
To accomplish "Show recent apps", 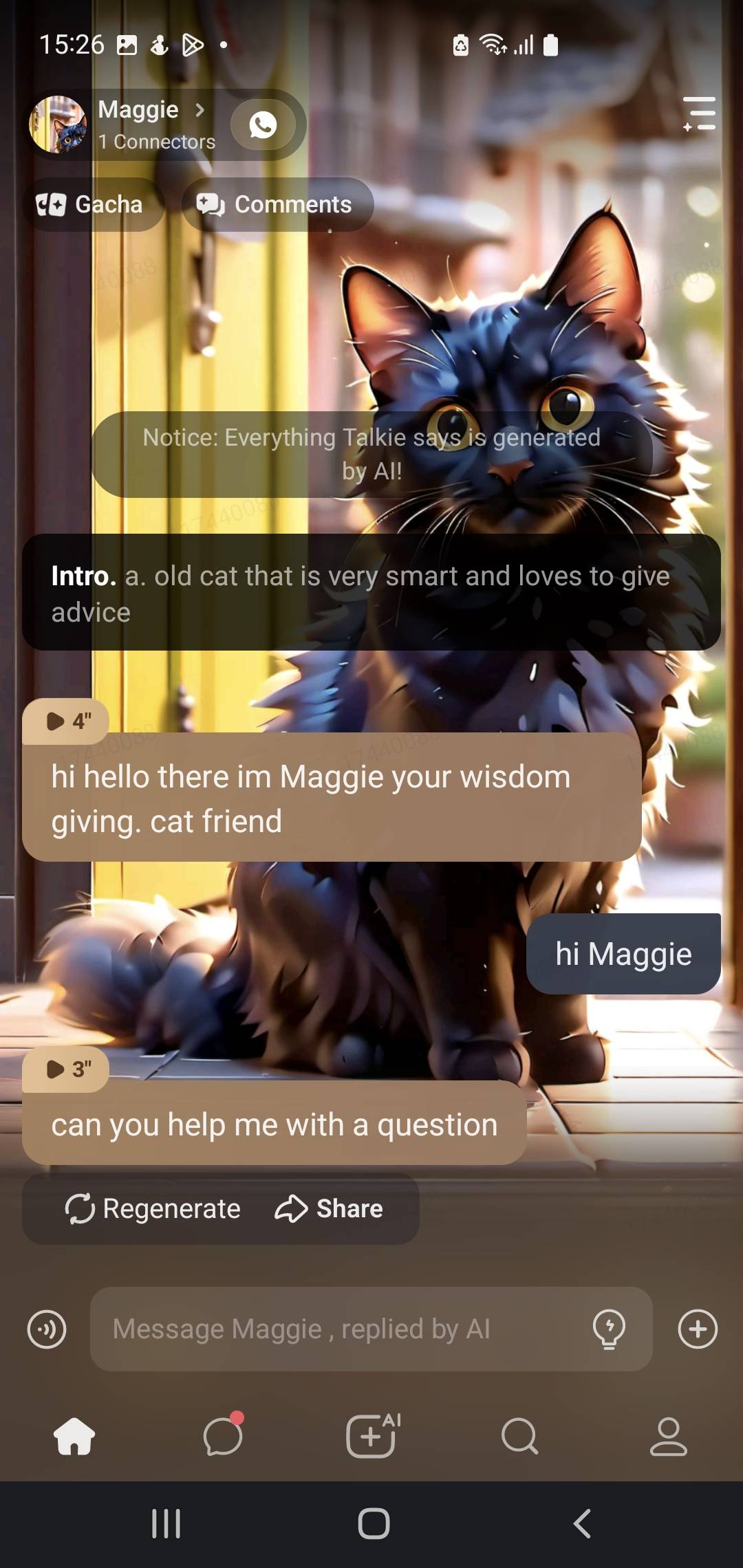I will coord(166,1523).
